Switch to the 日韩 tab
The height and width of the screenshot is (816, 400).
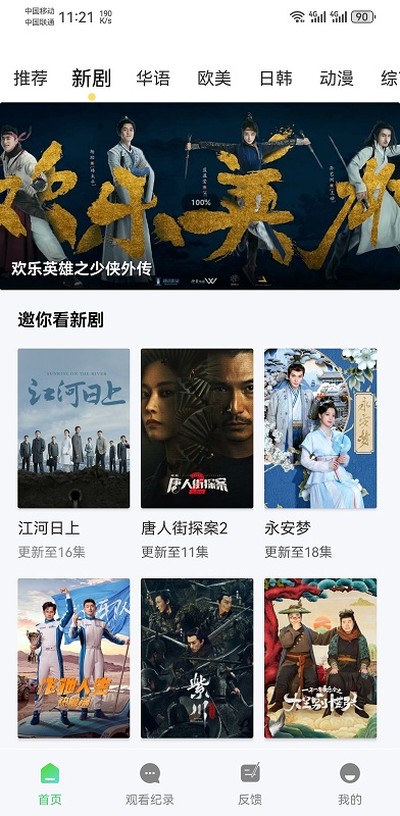[x=276, y=79]
